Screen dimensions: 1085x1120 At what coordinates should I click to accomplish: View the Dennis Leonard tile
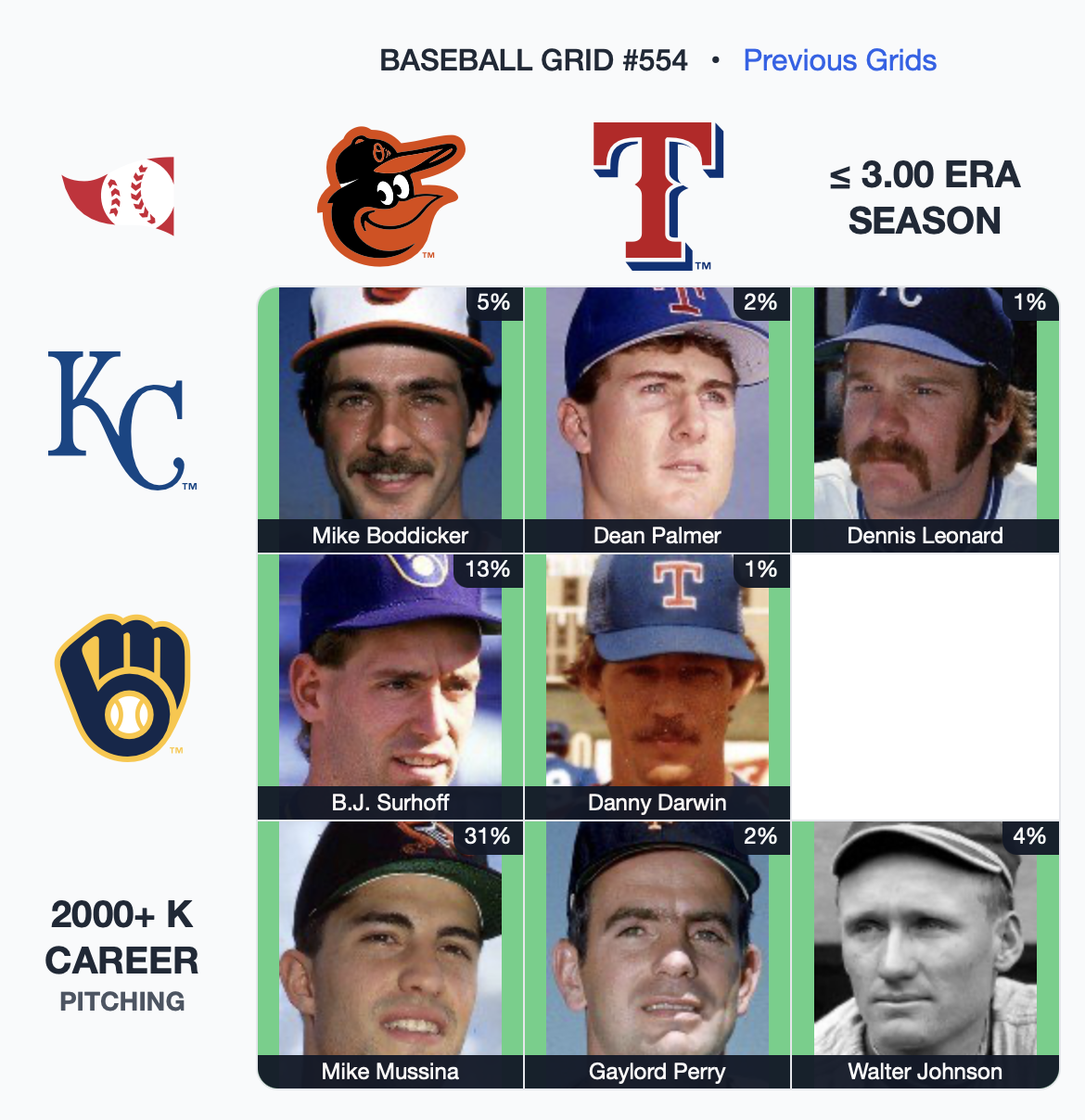point(925,419)
